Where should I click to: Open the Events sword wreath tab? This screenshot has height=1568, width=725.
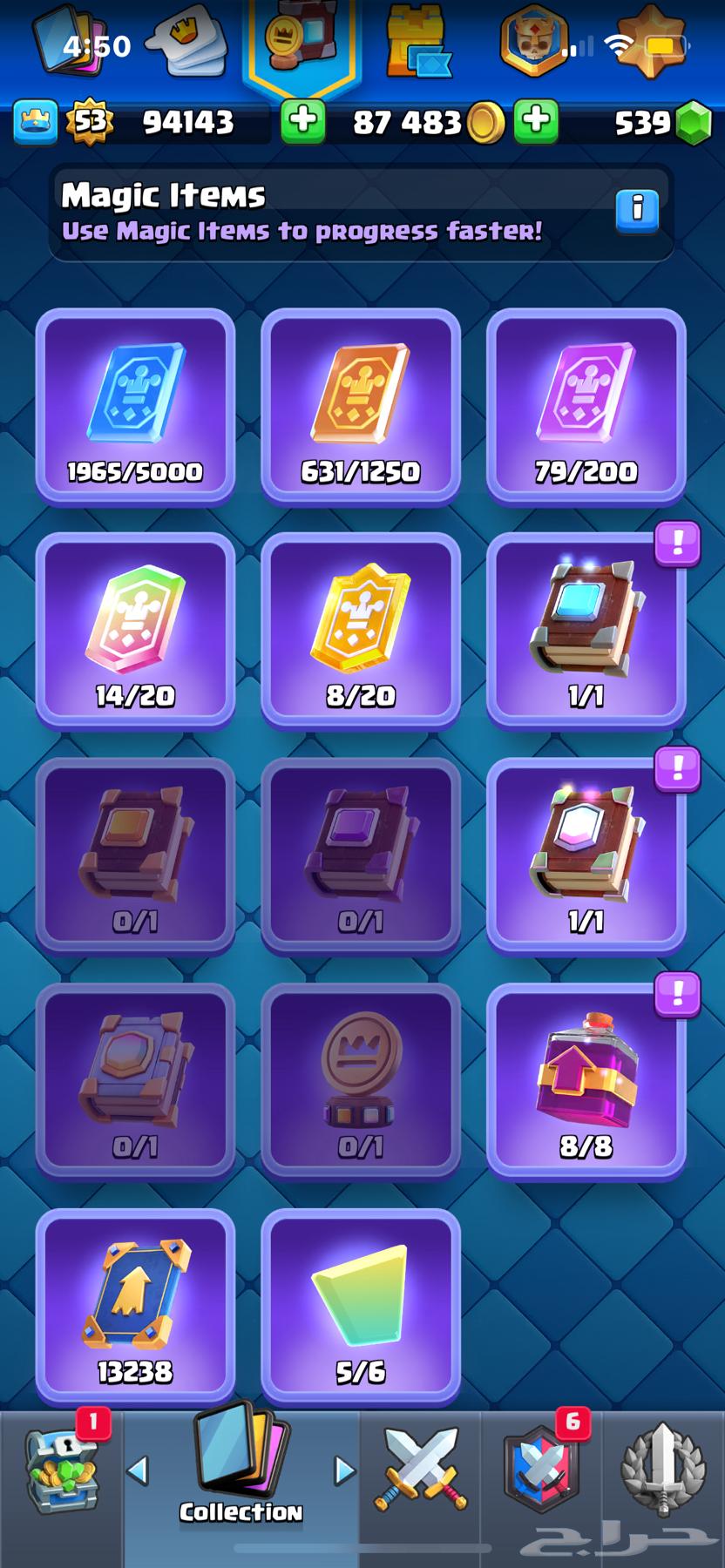coord(662,1470)
